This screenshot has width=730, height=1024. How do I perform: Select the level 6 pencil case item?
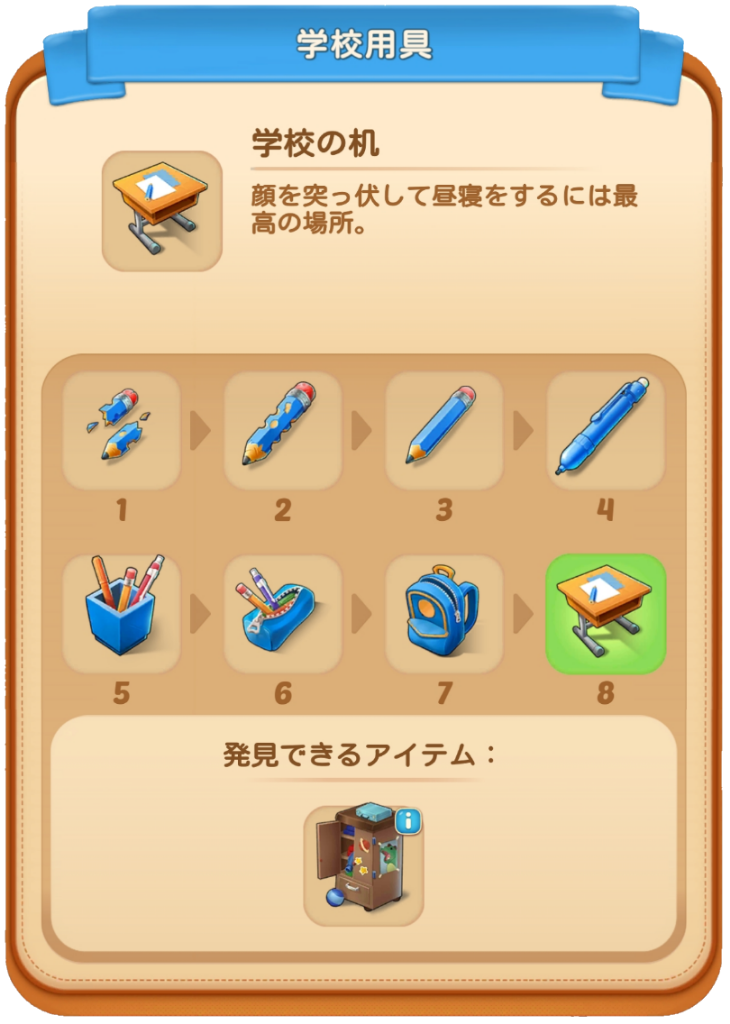(283, 613)
